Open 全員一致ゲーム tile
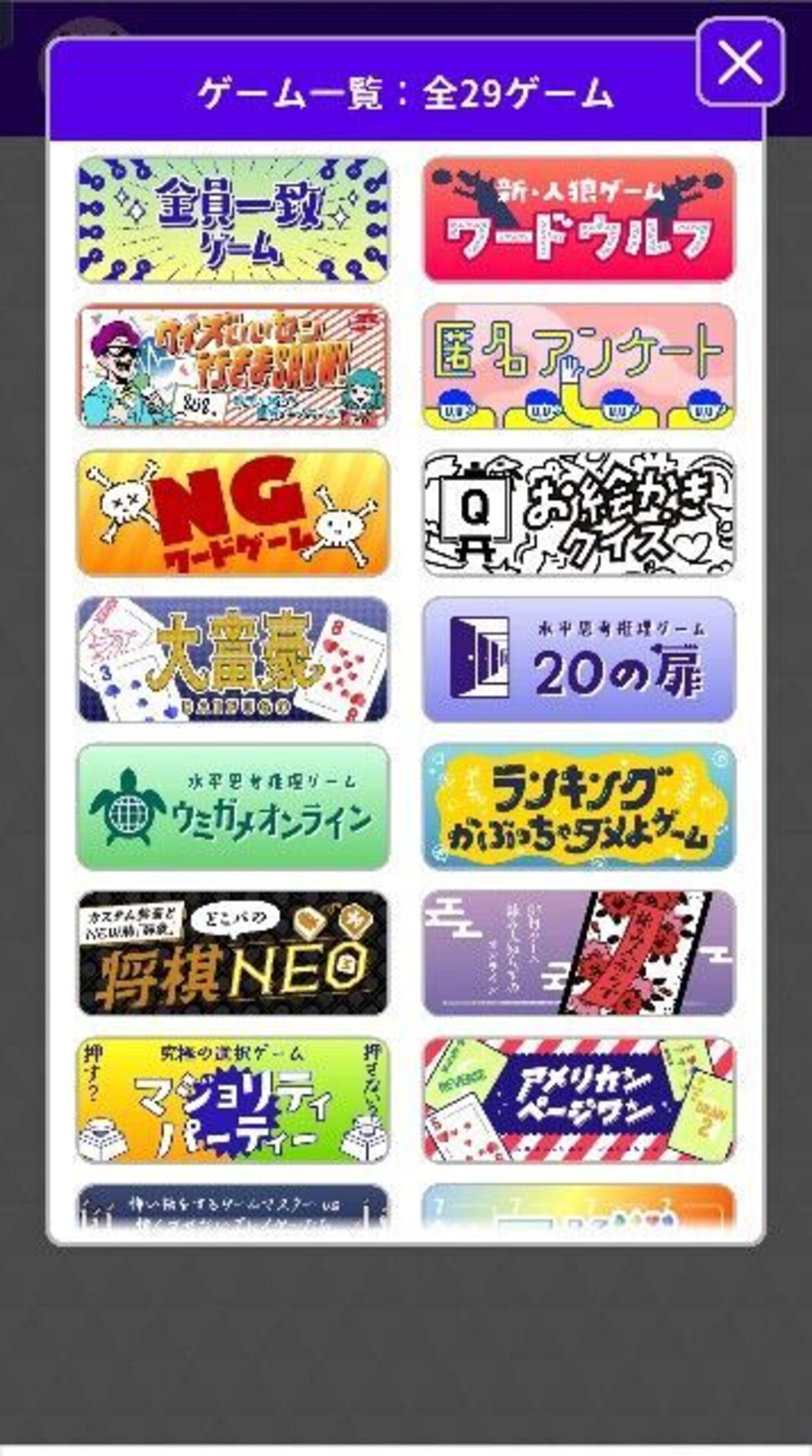The height and width of the screenshot is (1456, 812). coord(232,219)
